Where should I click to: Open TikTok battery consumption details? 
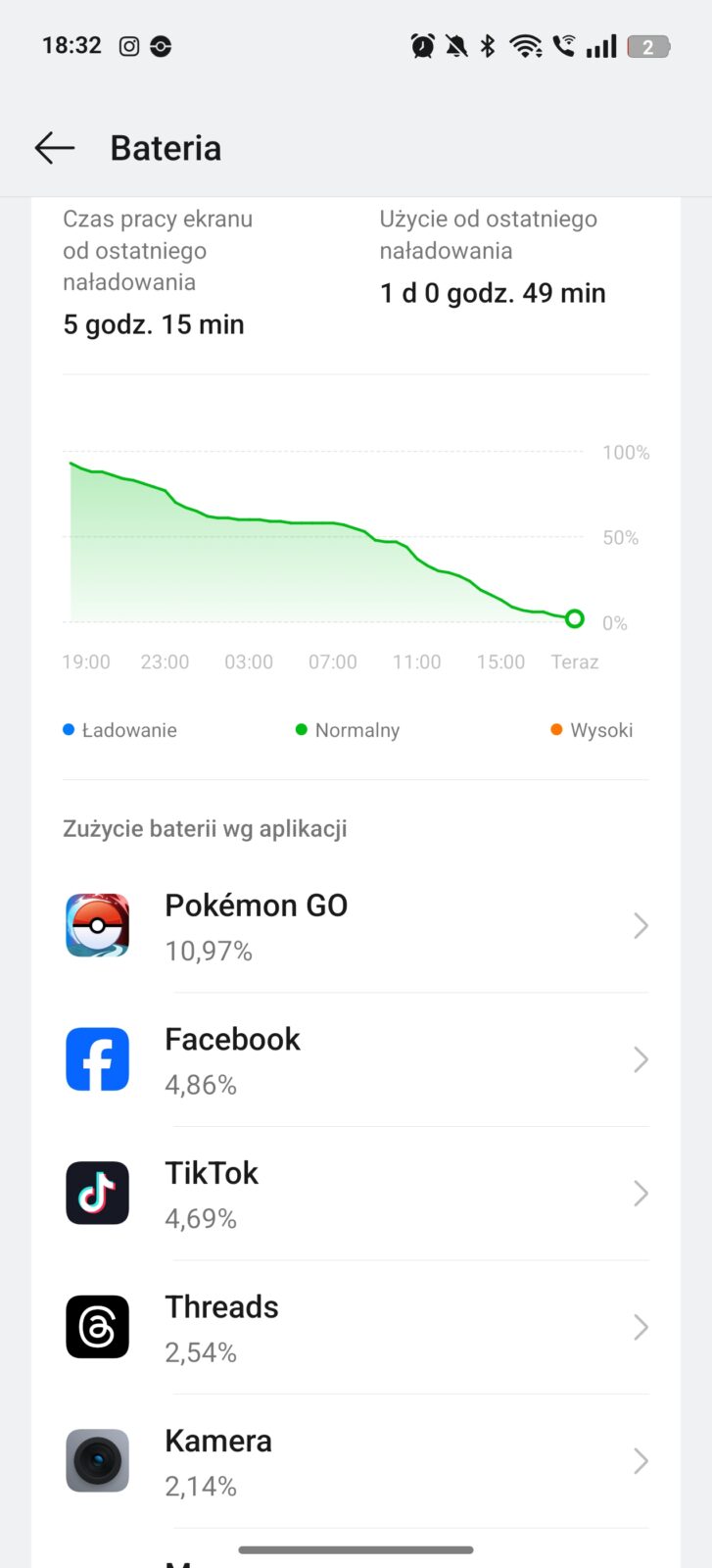pyautogui.click(x=356, y=1194)
